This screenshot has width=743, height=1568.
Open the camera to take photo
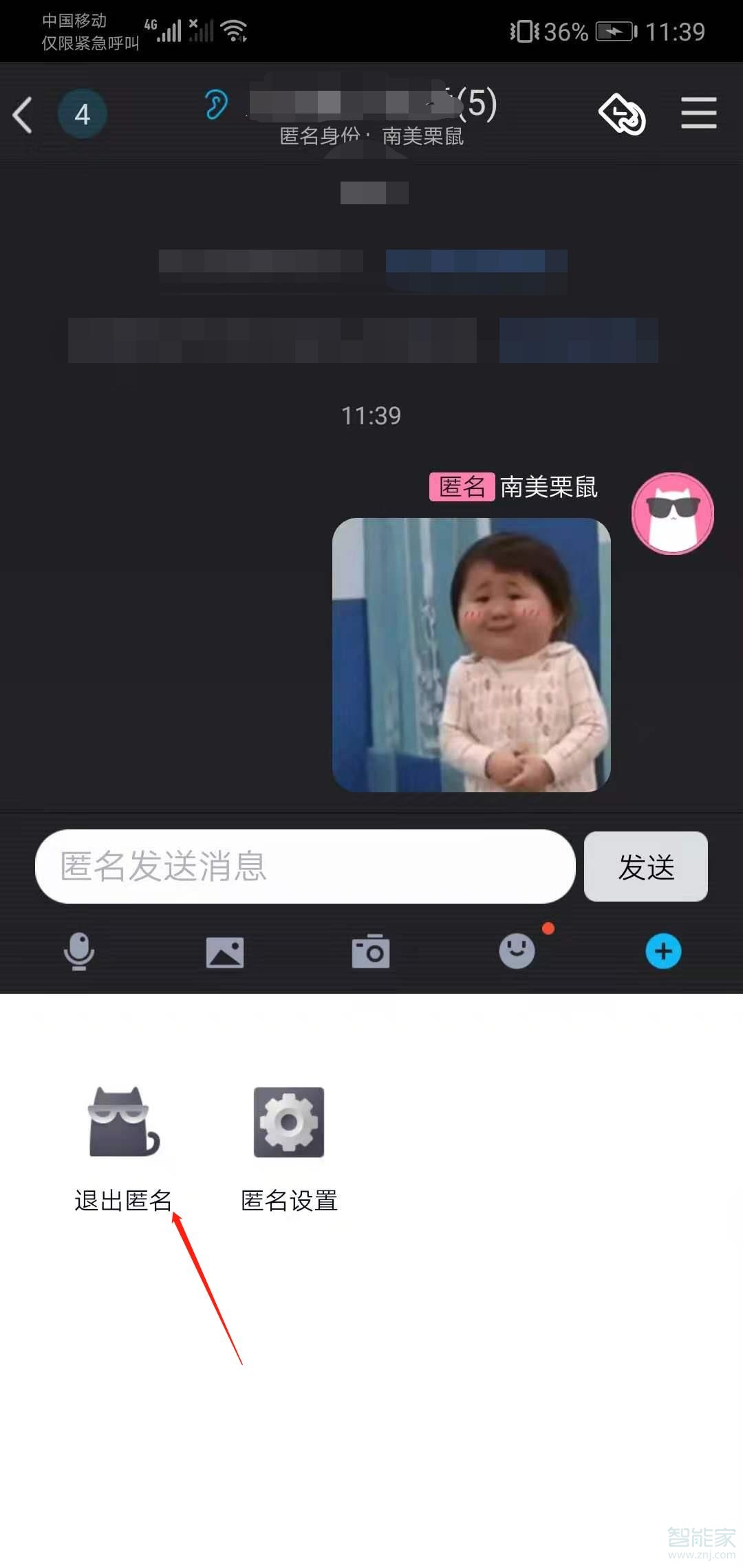(371, 952)
